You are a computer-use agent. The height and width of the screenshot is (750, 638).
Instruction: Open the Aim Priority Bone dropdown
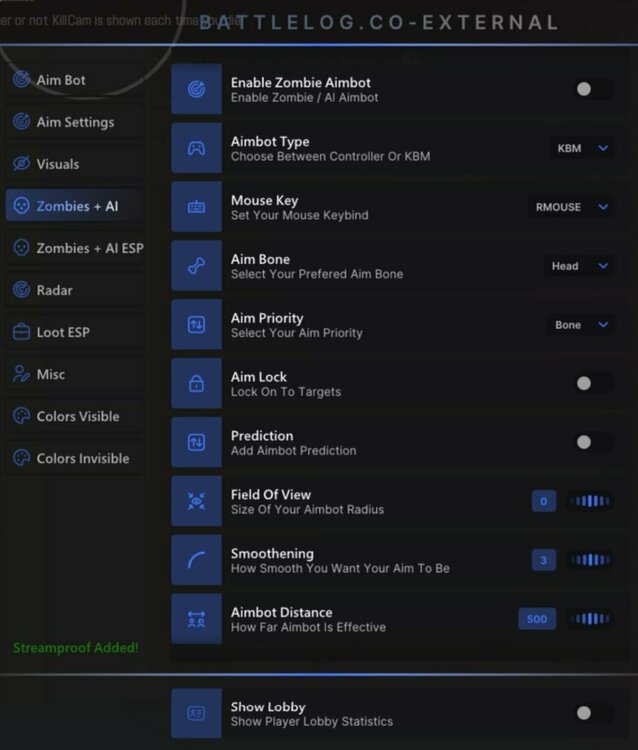point(581,325)
